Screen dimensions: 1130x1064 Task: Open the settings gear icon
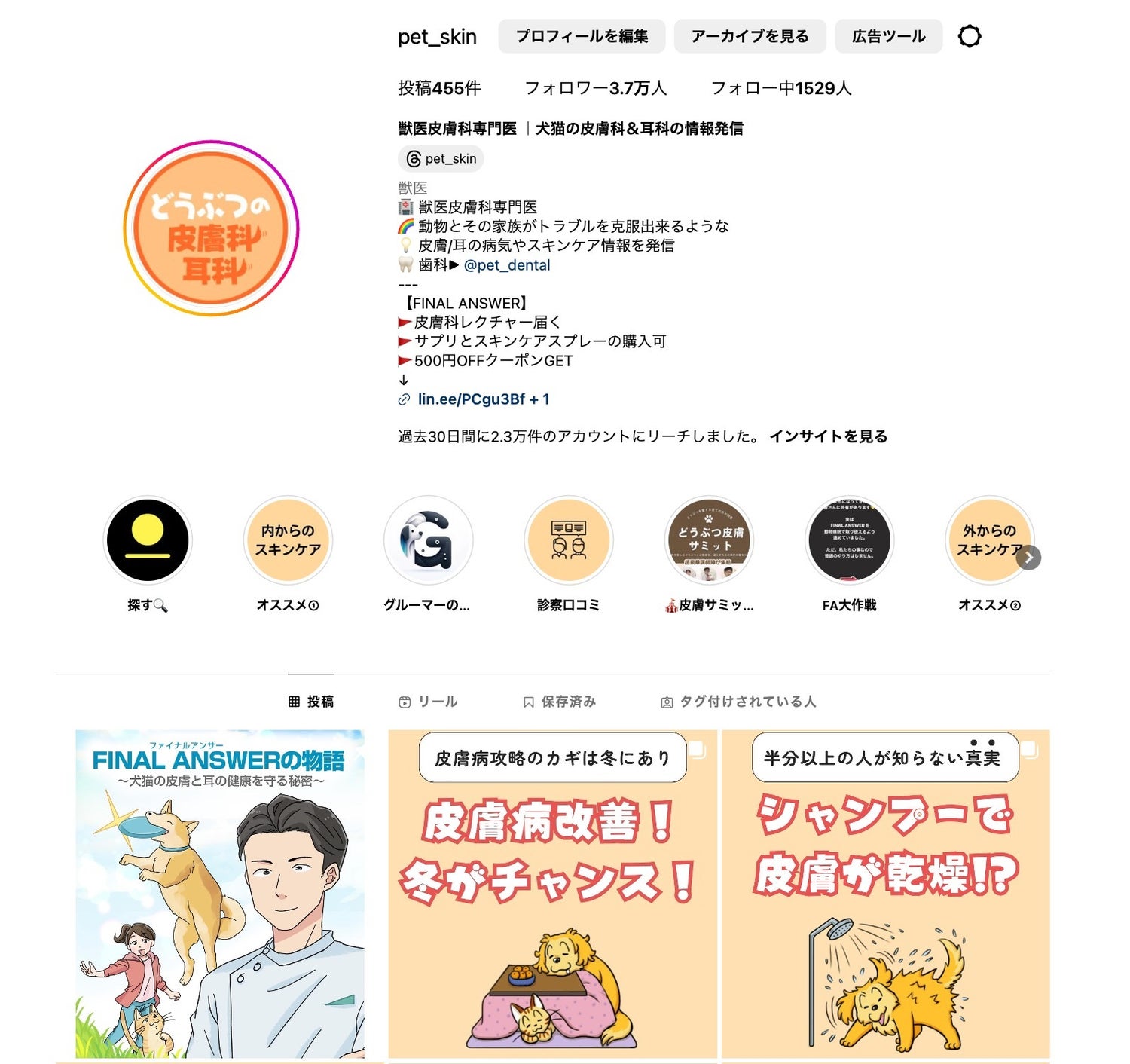tap(969, 36)
